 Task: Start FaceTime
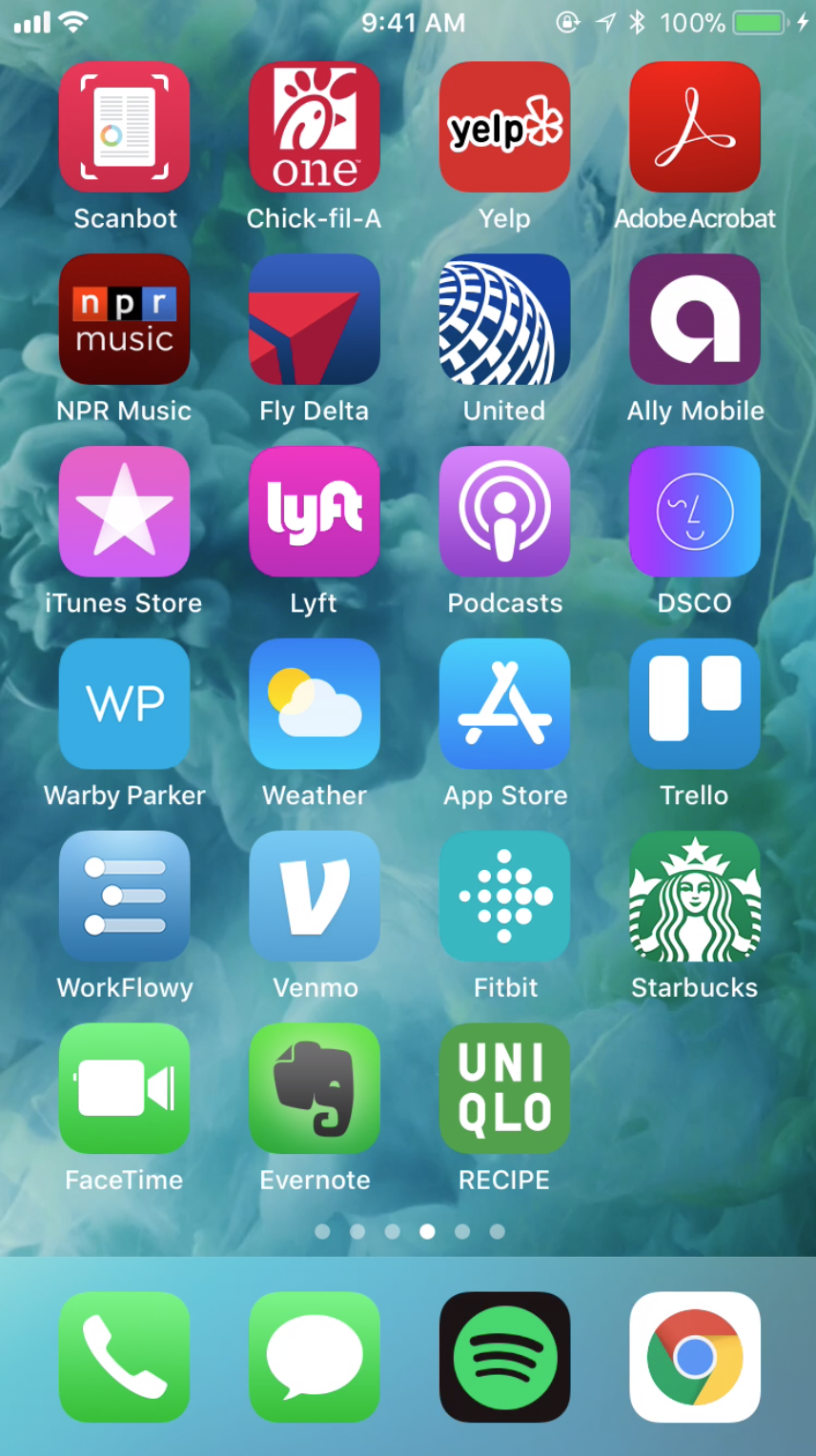tap(124, 1089)
